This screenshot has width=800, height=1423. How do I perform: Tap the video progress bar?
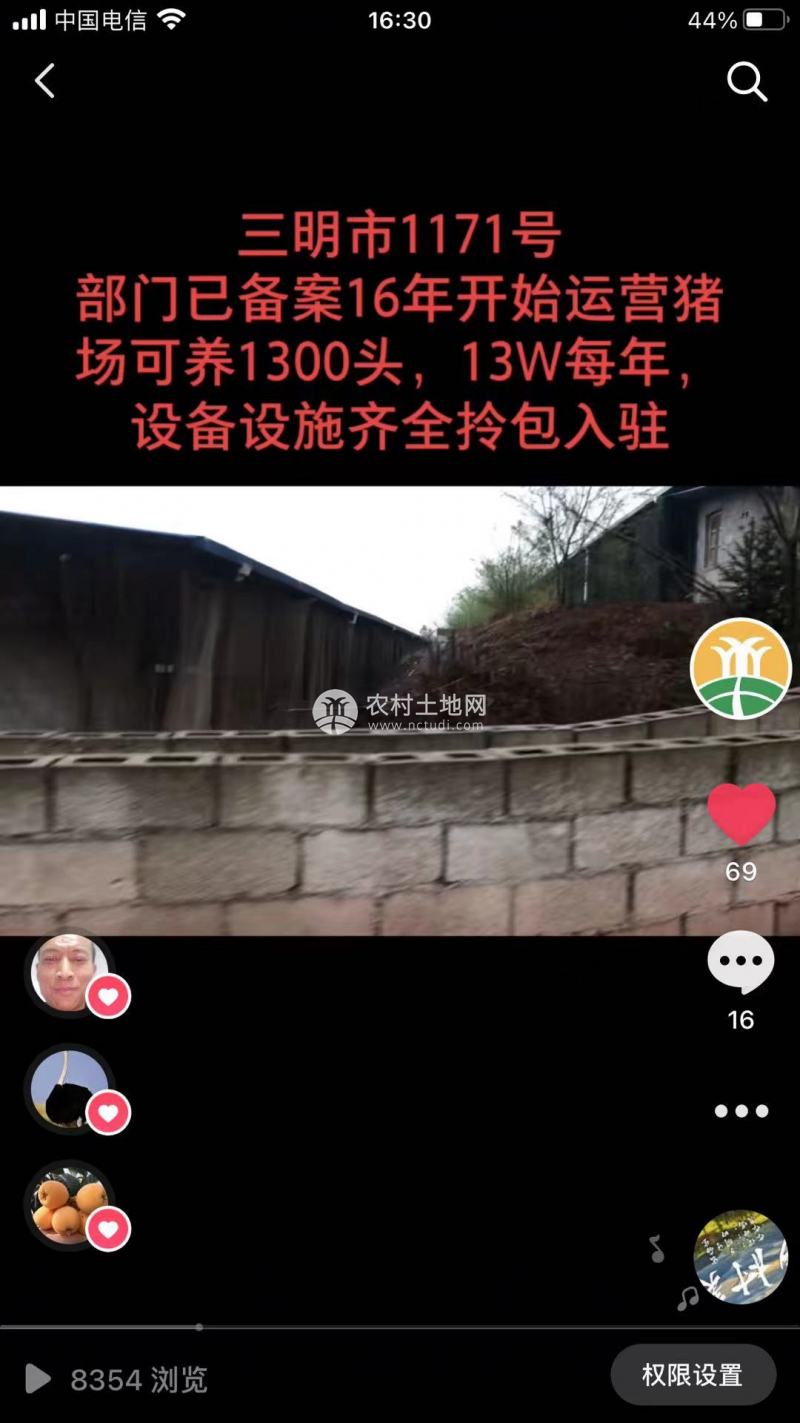point(400,1327)
